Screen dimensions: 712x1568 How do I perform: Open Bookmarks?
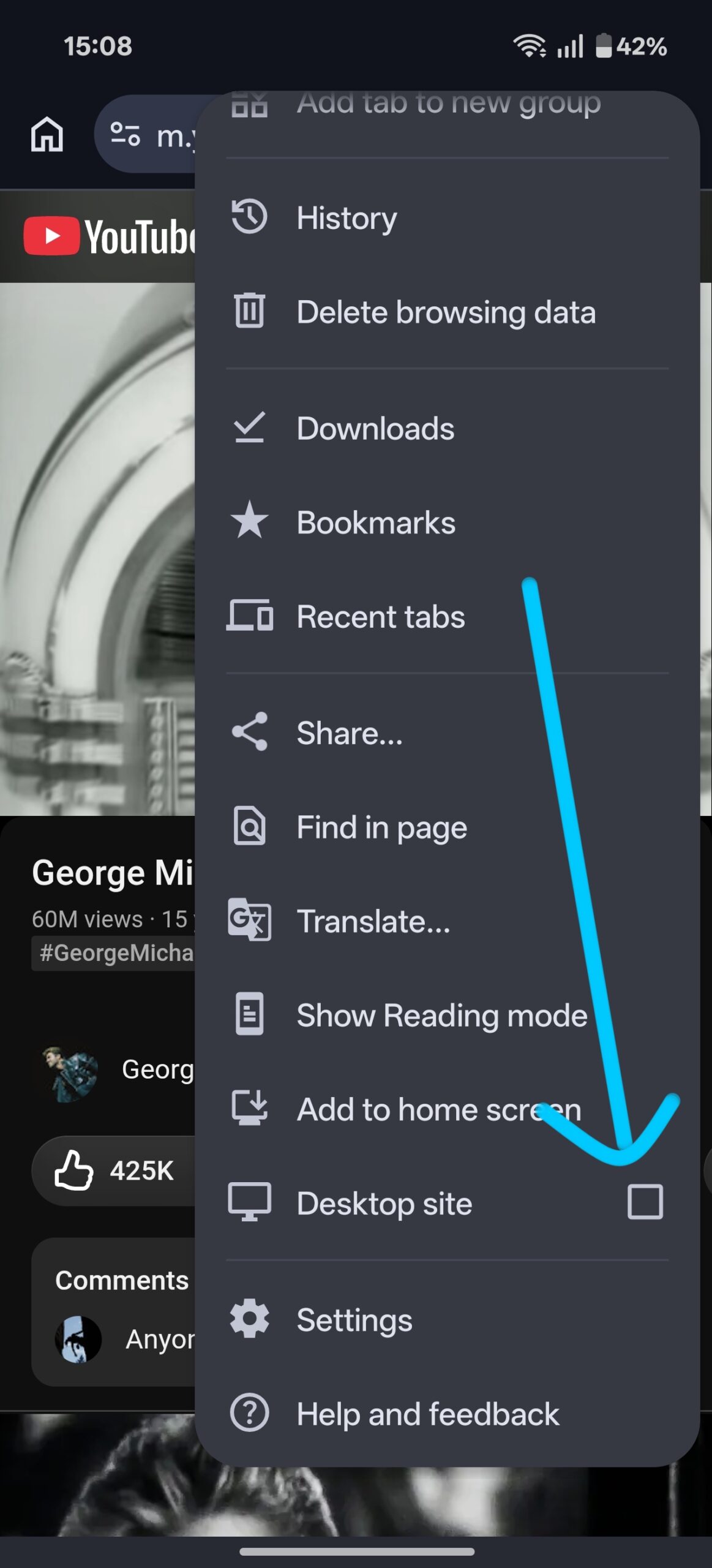pos(447,522)
